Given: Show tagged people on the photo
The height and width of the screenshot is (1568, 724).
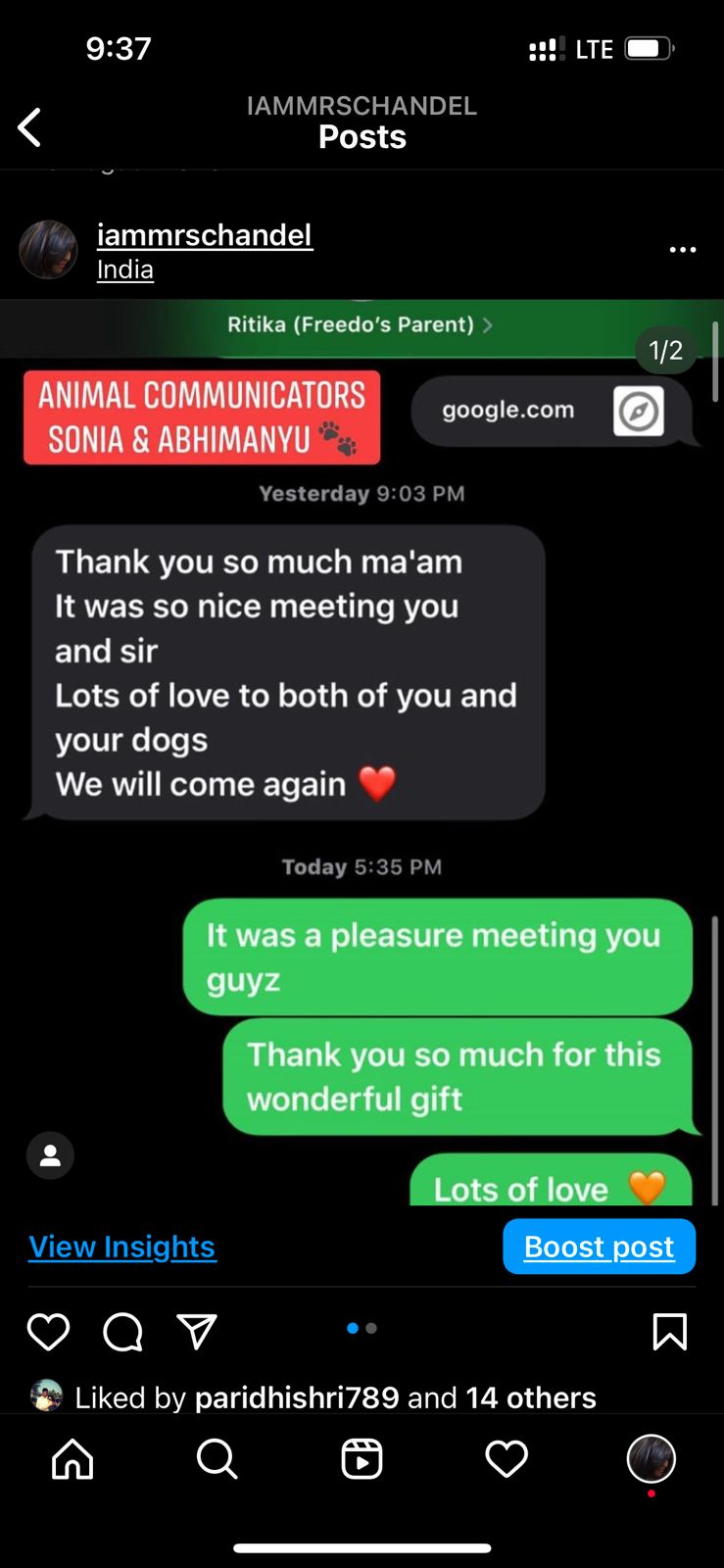Looking at the screenshot, I should [50, 1155].
